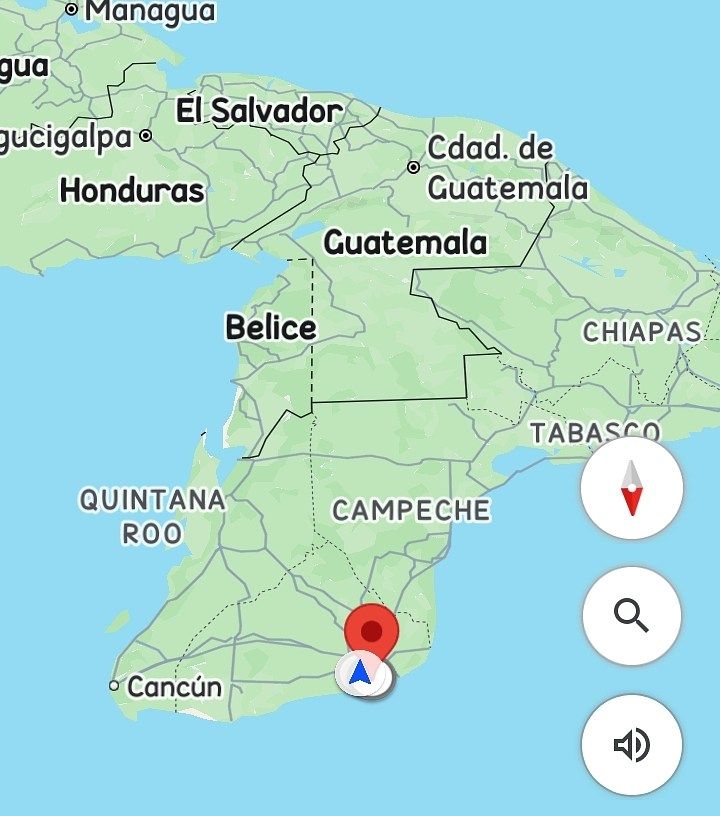Screen dimensions: 720x816
Task: Tap the compass to reorient the map
Action: coord(631,488)
